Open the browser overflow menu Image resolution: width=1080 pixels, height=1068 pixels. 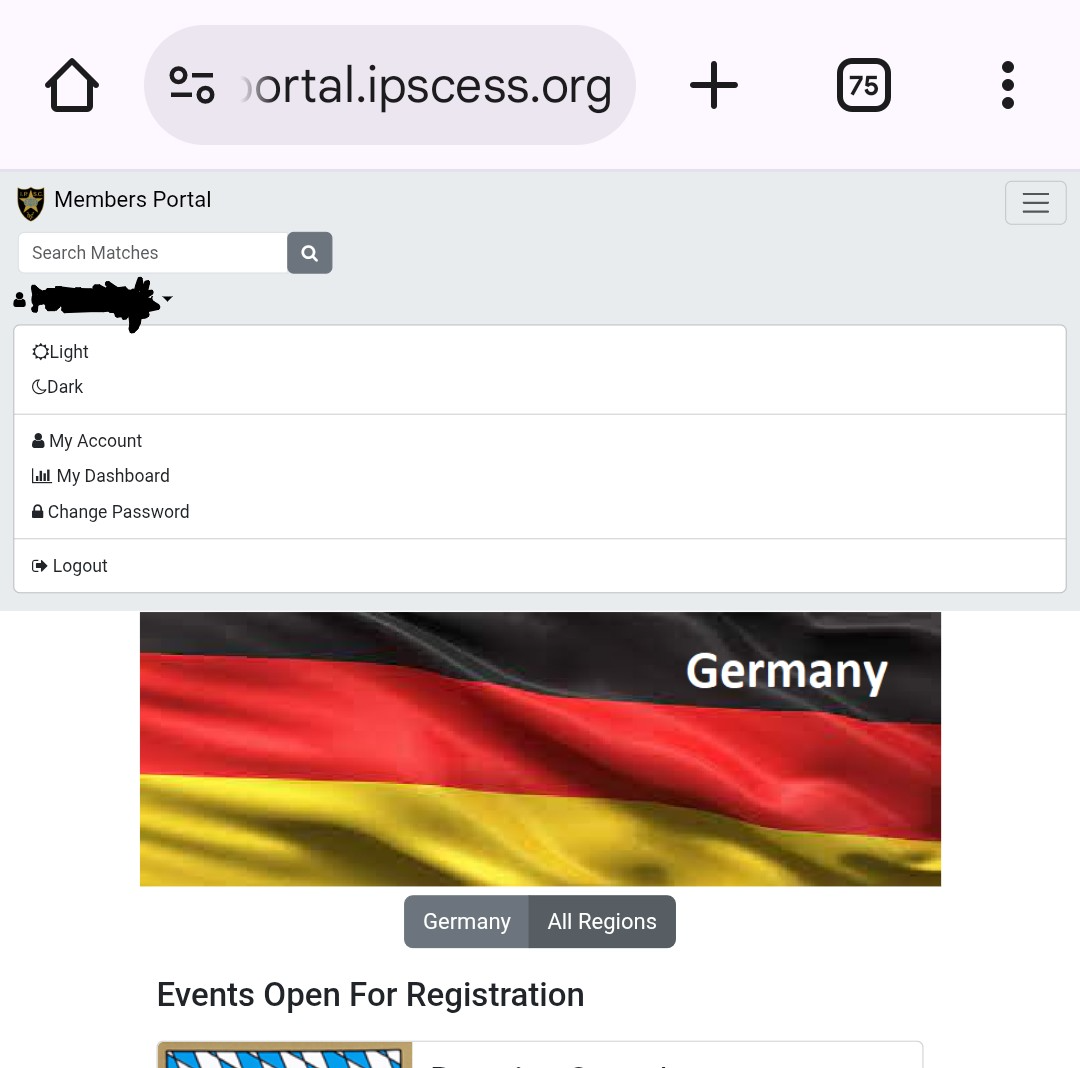pos(1007,86)
